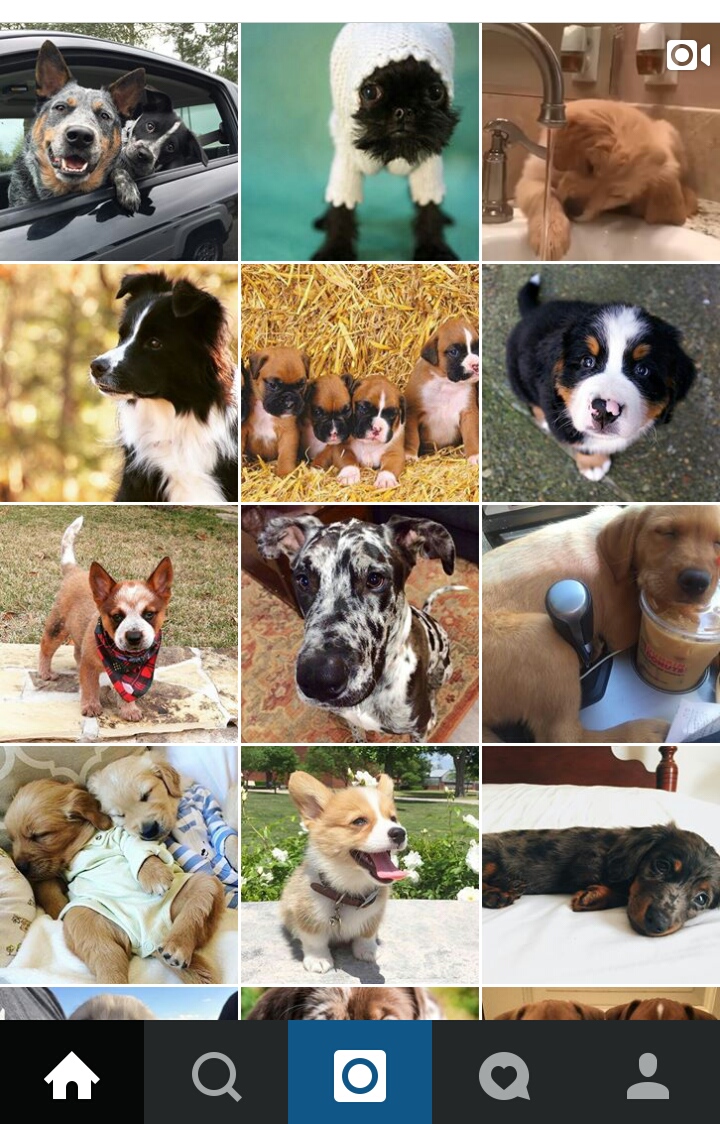Open the two sleeping golden puppies photo
The image size is (720, 1124).
pos(119,865)
